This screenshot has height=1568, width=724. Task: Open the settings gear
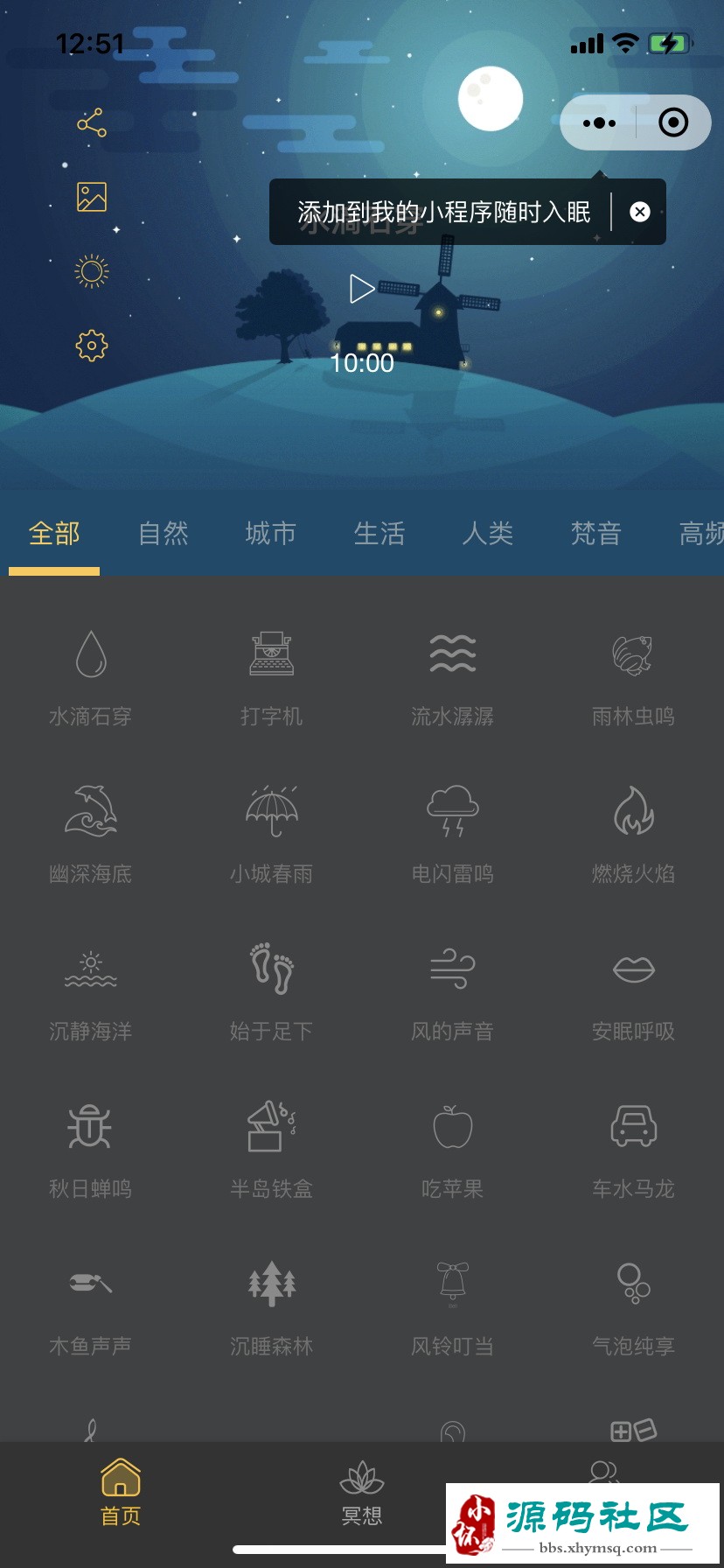pos(92,346)
